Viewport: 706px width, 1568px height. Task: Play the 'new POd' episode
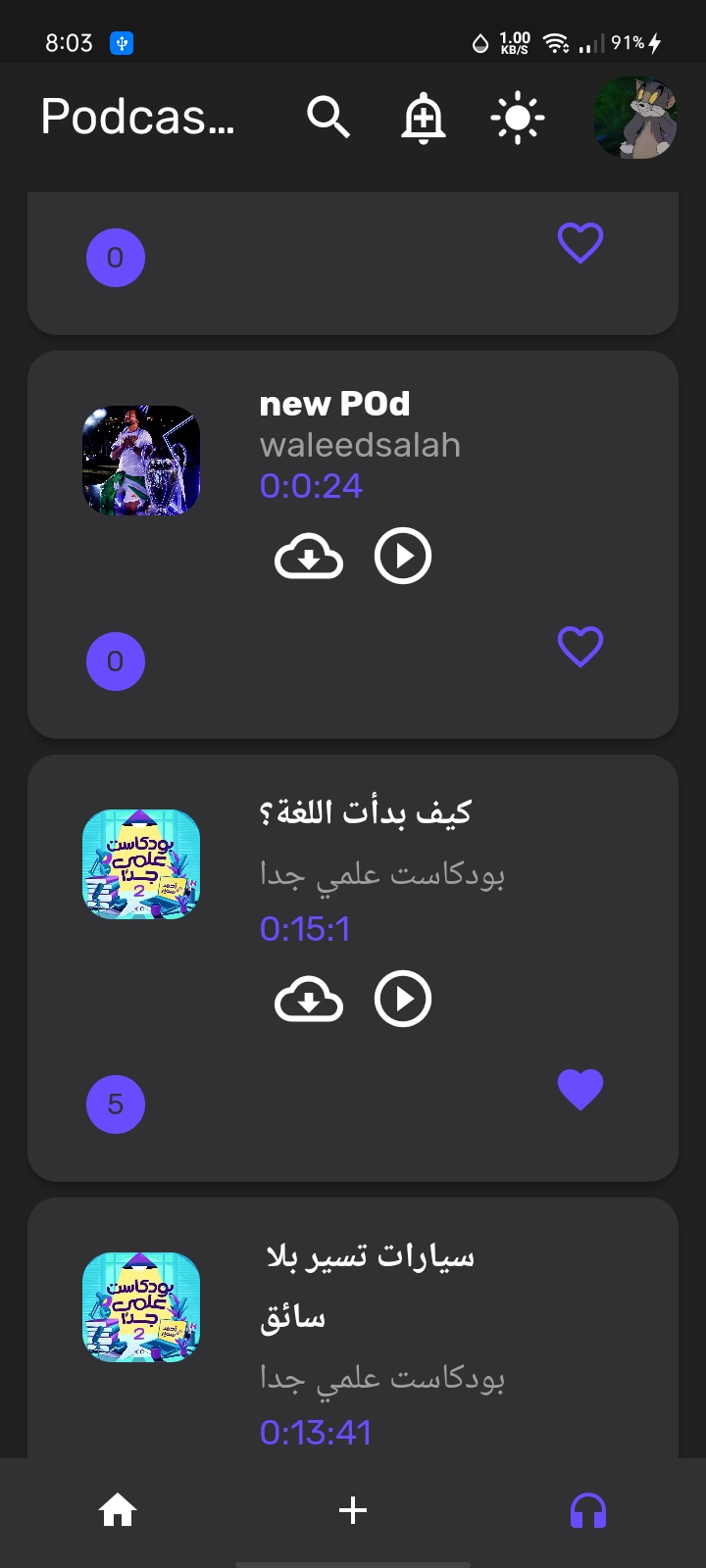(x=403, y=556)
